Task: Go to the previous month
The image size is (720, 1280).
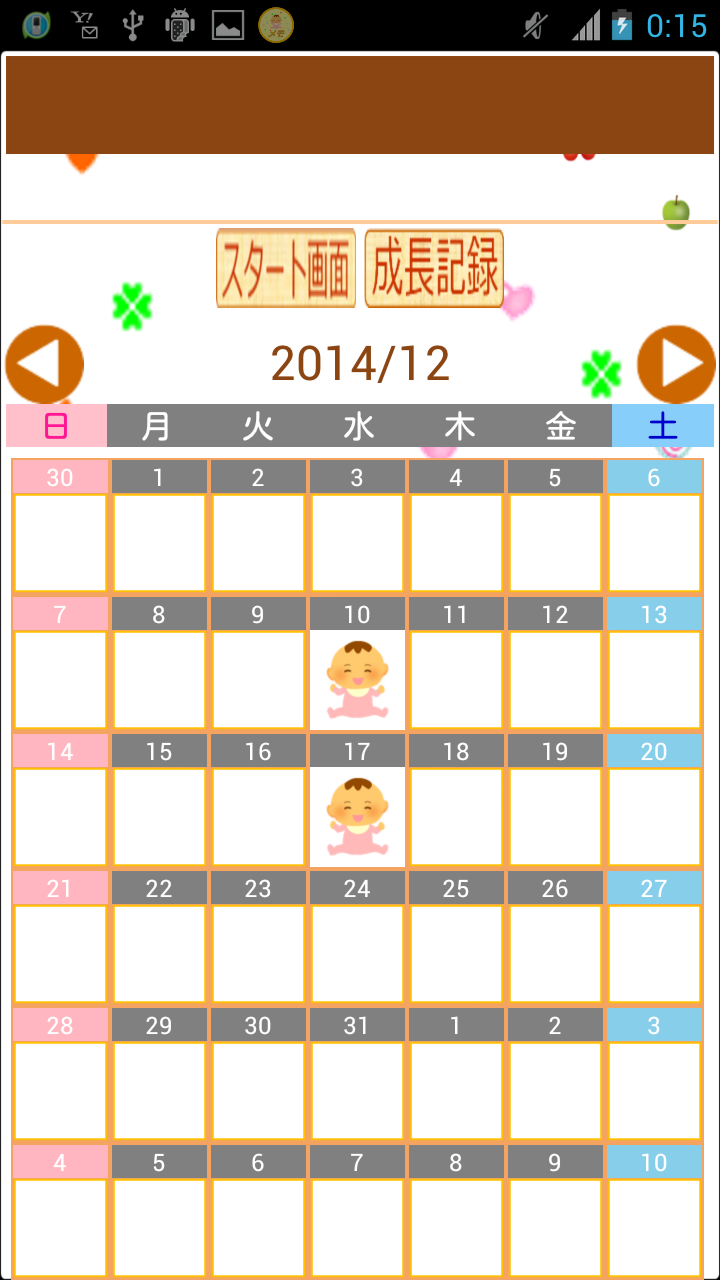Action: point(44,364)
